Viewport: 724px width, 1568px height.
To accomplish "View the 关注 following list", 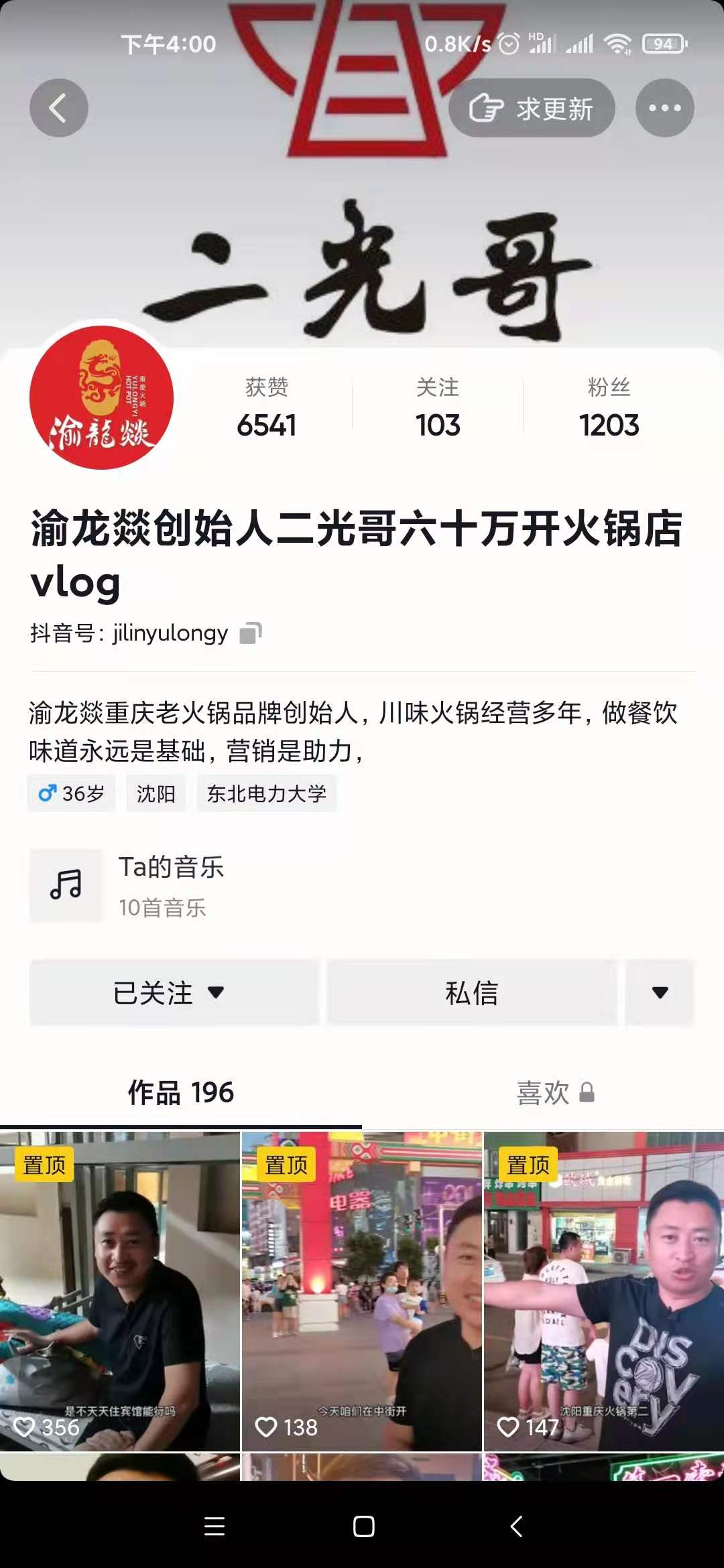I will coord(438,407).
